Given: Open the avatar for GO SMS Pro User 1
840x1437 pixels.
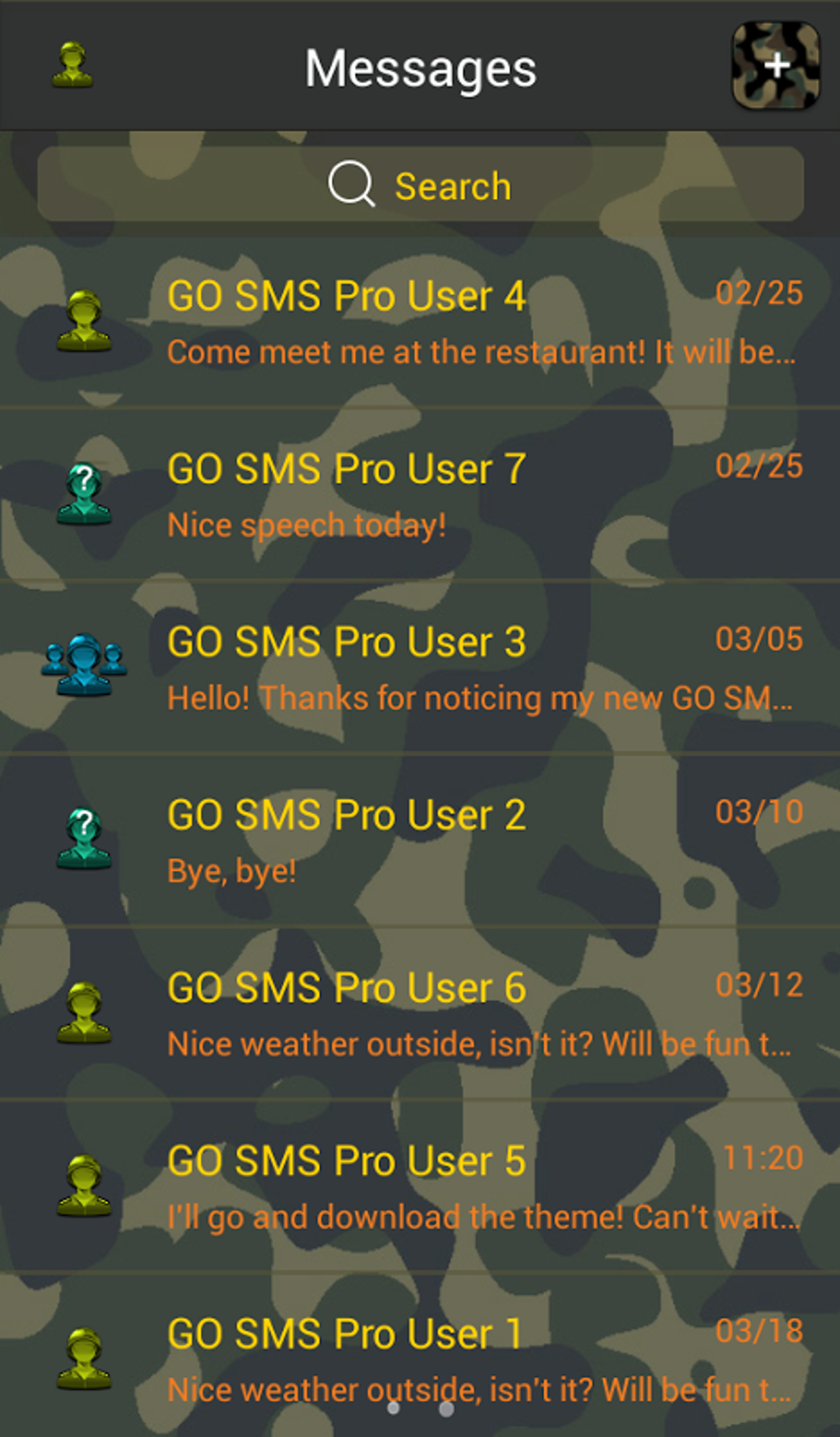Looking at the screenshot, I should pos(83,1360).
